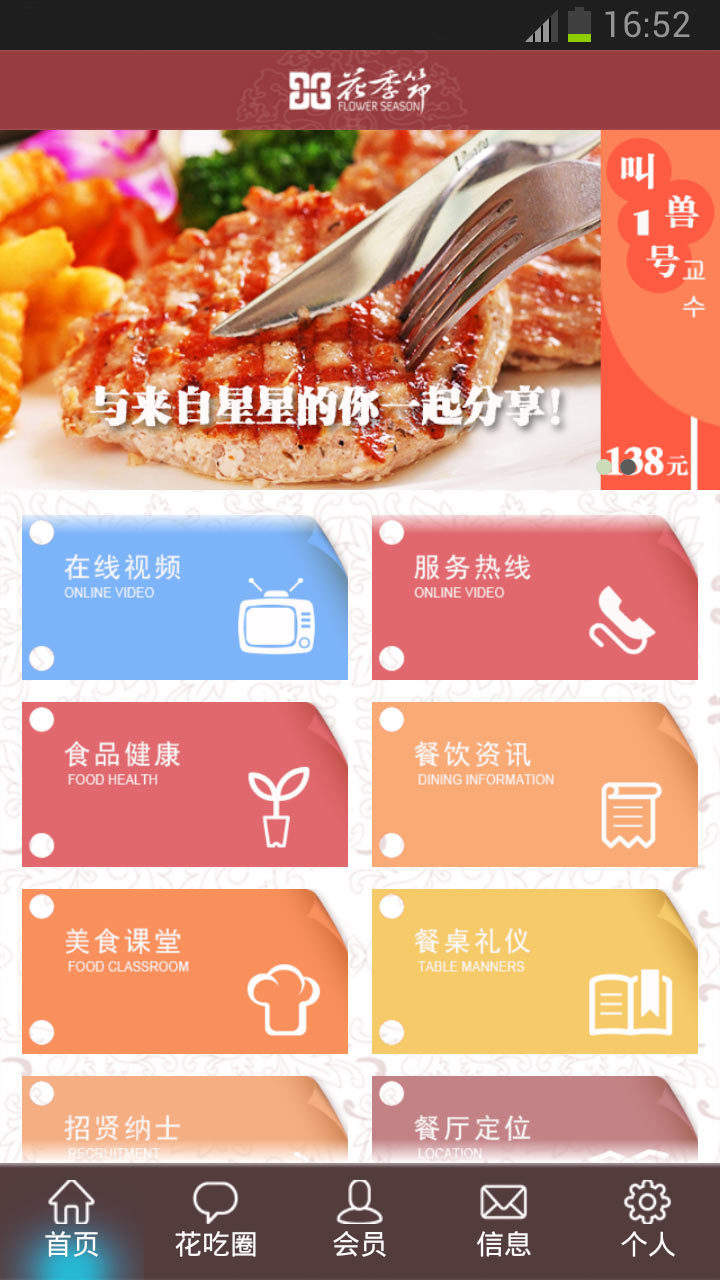Image resolution: width=720 pixels, height=1280 pixels.
Task: Open the 在线视频 online video tile
Action: point(185,598)
